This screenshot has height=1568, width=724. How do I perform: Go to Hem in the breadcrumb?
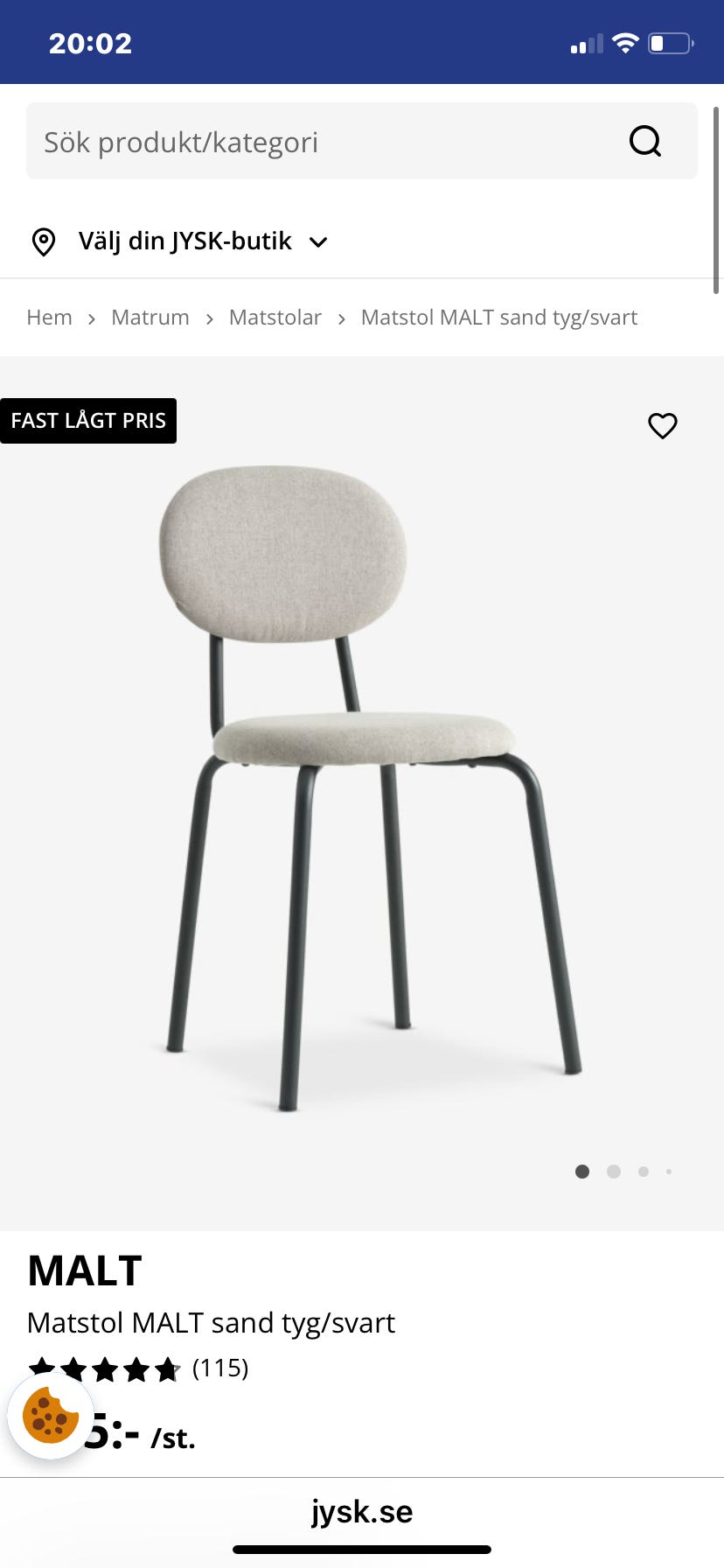[x=50, y=318]
